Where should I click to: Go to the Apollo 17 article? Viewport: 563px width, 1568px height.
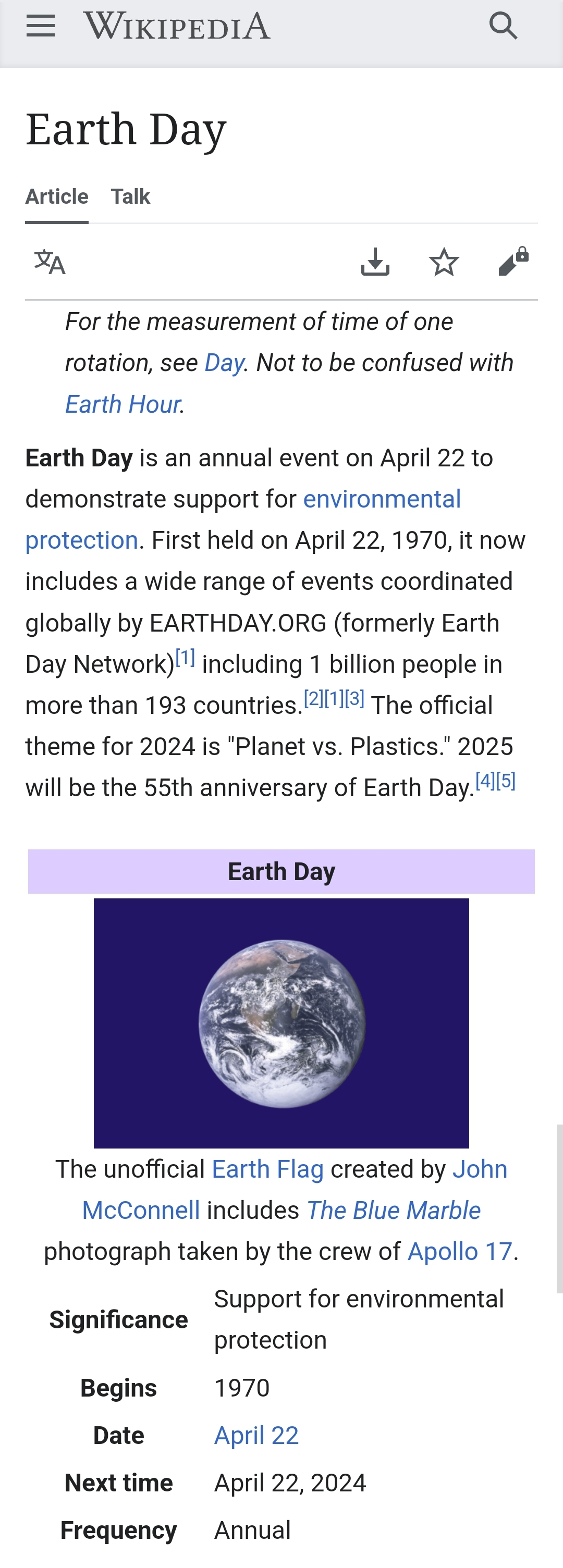click(x=460, y=1252)
